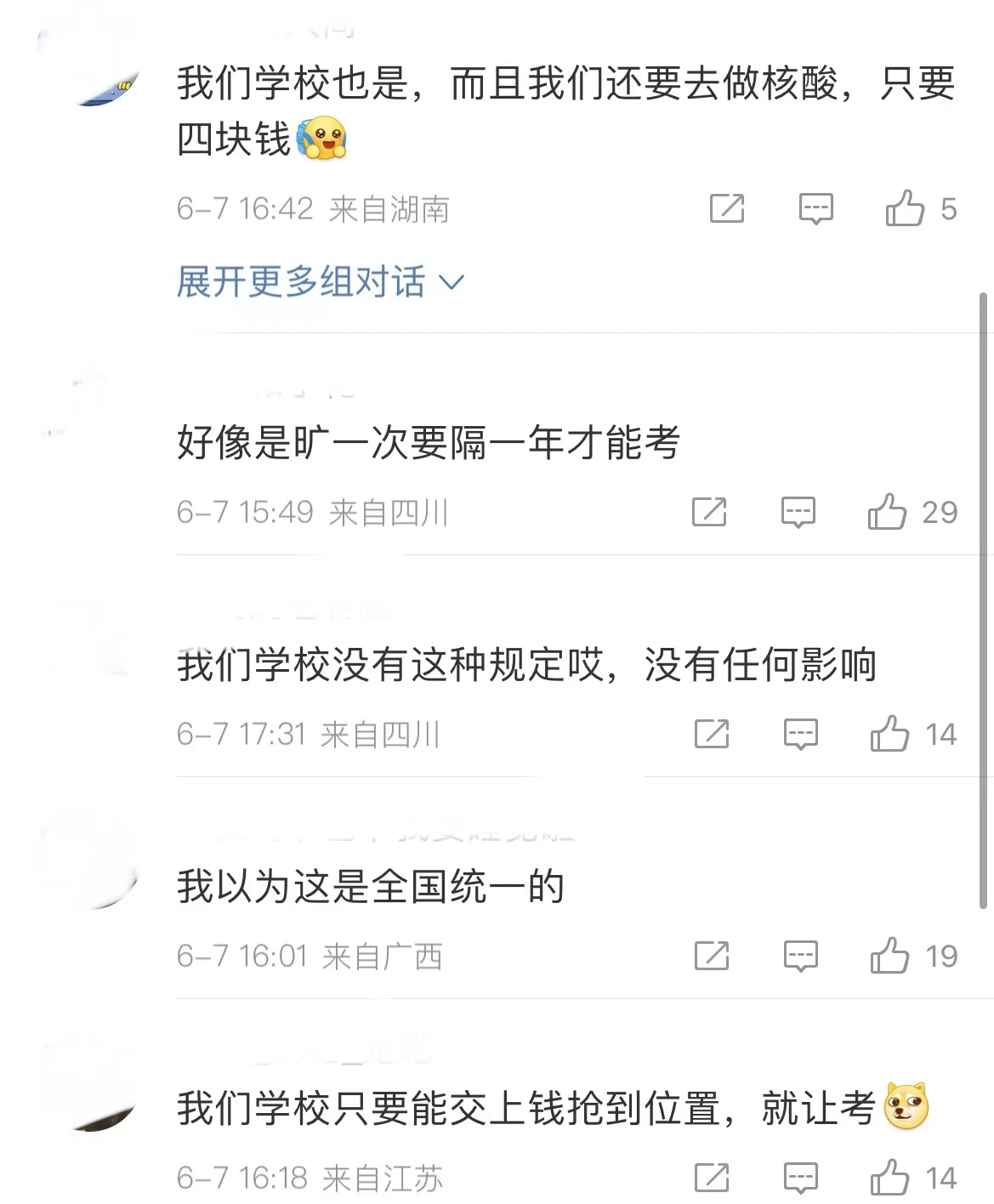Repost the Guangxi comment from 16:01
This screenshot has width=994, height=1204.
click(712, 956)
